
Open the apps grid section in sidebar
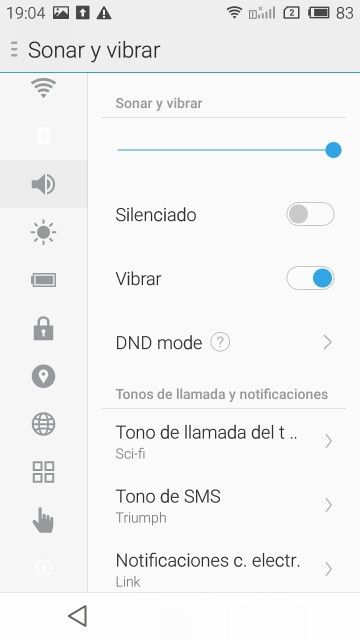pyautogui.click(x=43, y=472)
